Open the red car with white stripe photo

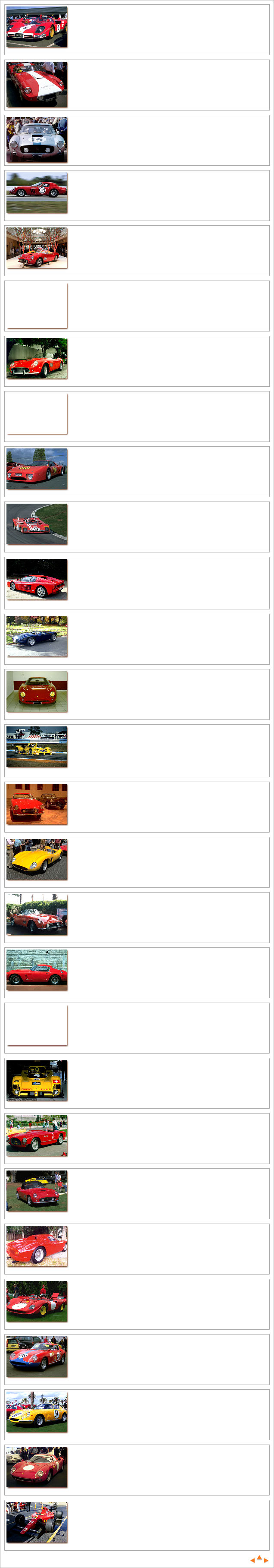[37, 85]
